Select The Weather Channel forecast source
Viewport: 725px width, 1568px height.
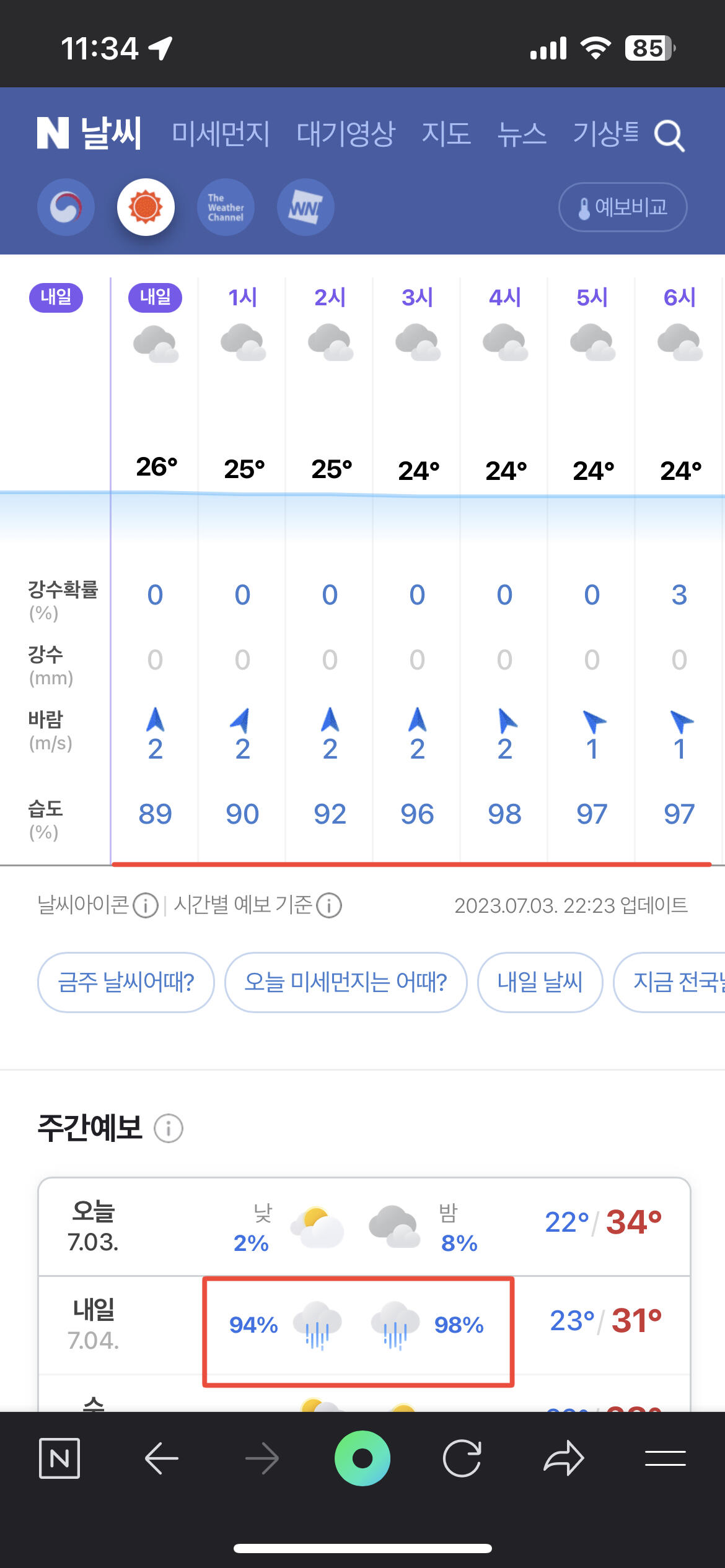point(226,207)
